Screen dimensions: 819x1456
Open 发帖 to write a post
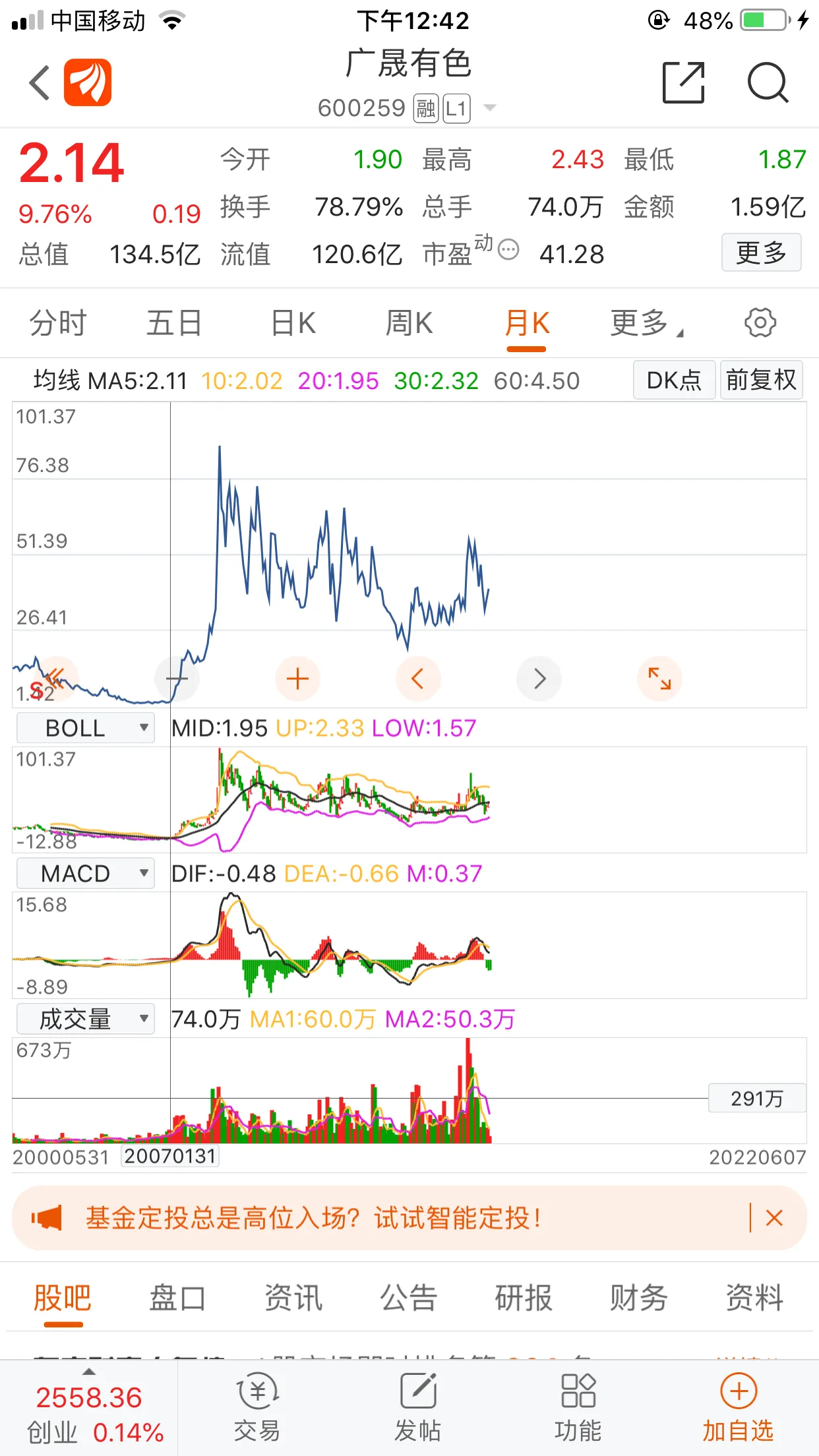click(418, 1407)
